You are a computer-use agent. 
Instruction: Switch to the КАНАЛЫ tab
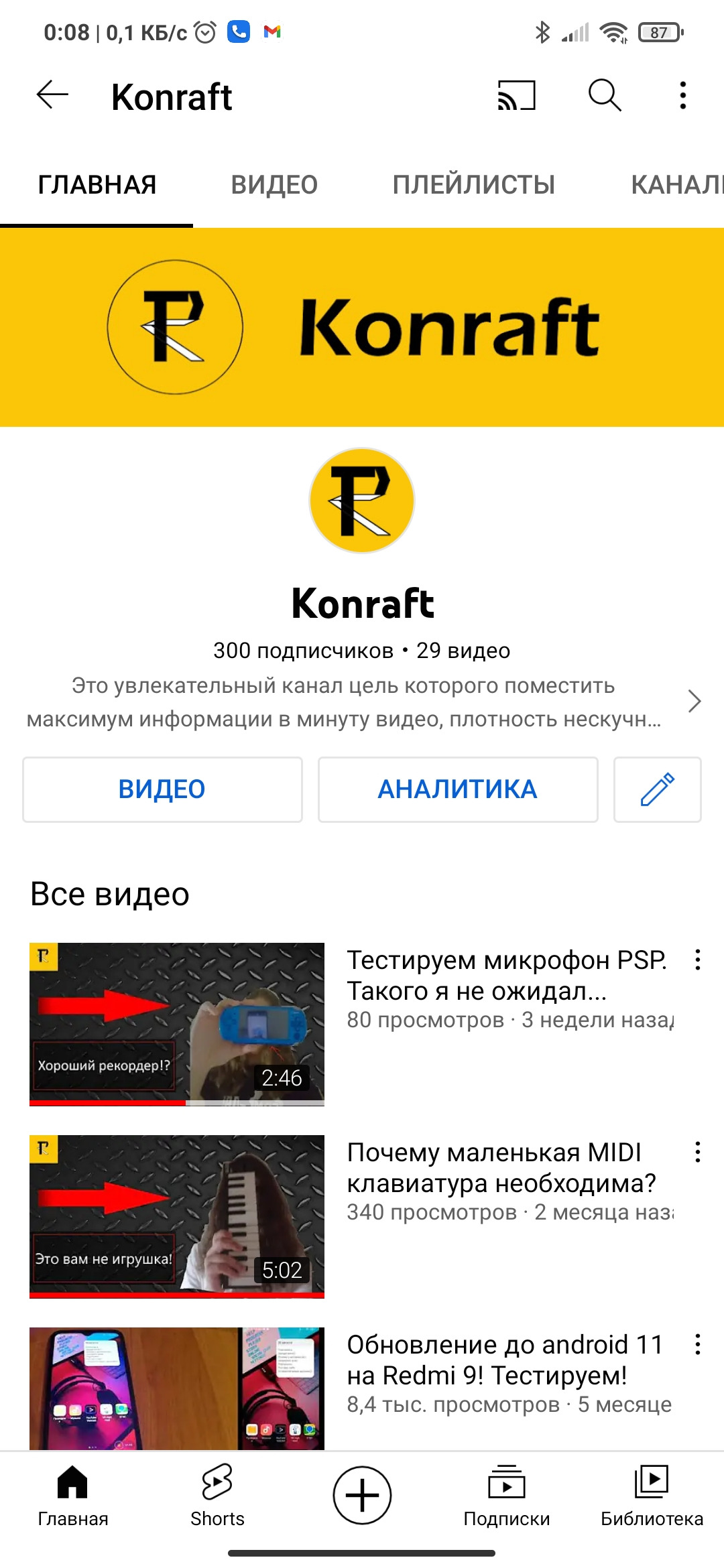pos(676,185)
